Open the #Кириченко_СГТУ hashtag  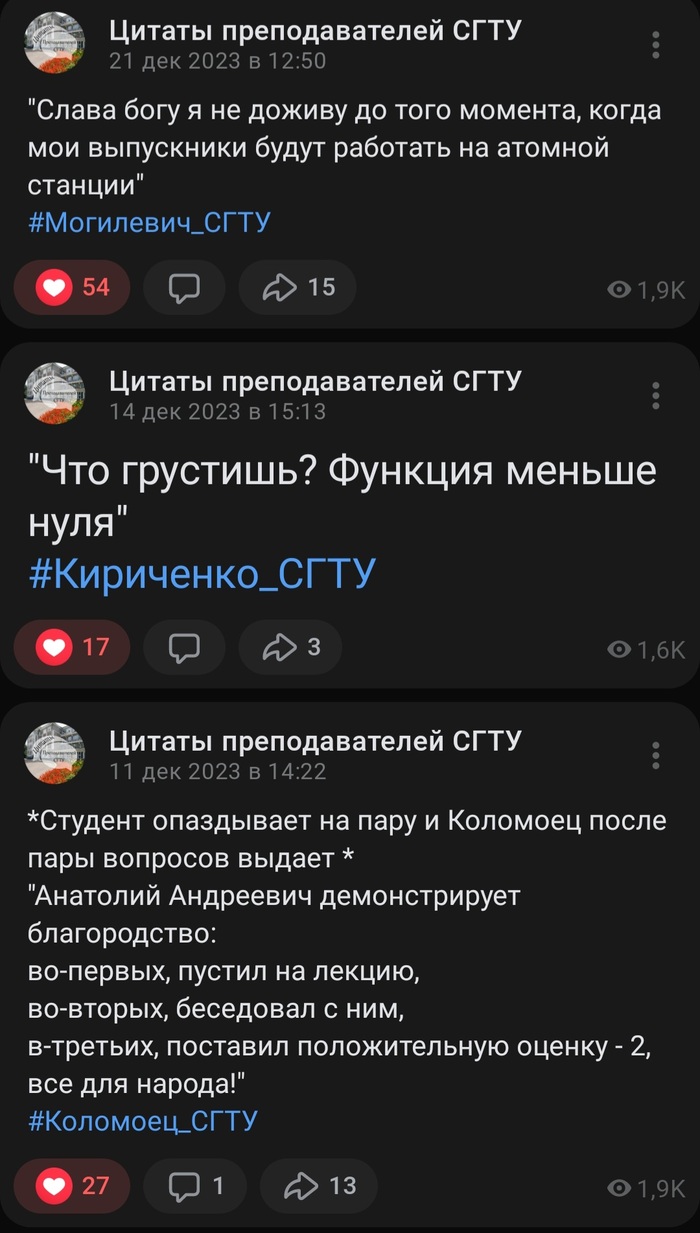pos(202,574)
